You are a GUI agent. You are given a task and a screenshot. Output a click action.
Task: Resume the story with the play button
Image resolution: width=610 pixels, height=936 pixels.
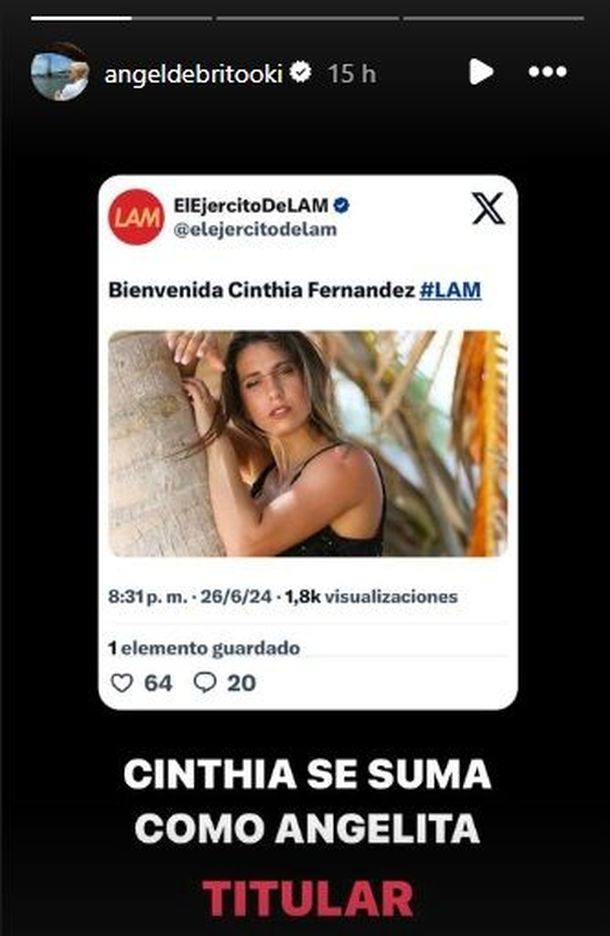point(480,72)
